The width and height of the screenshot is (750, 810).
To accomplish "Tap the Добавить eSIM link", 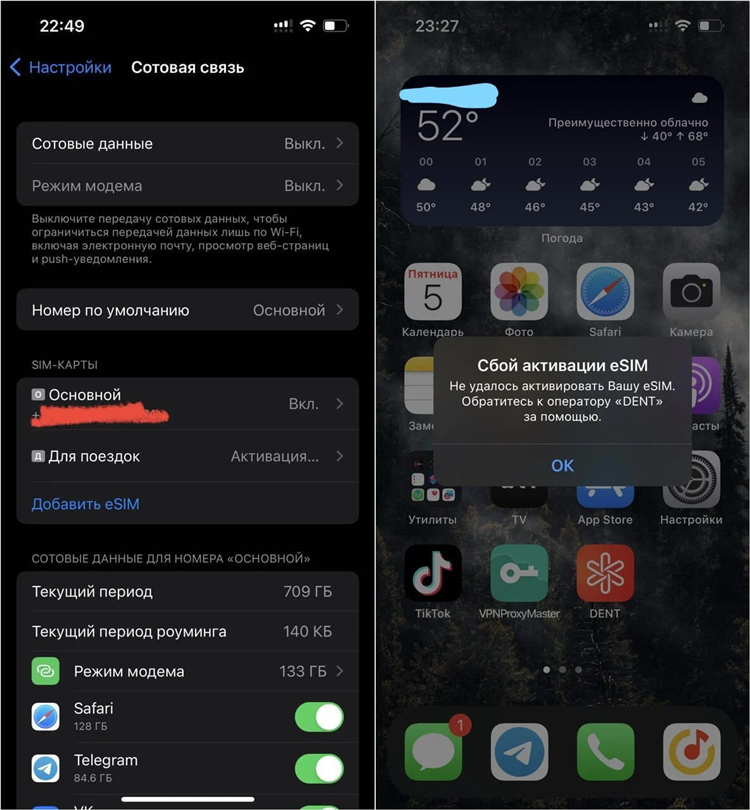I will [86, 505].
